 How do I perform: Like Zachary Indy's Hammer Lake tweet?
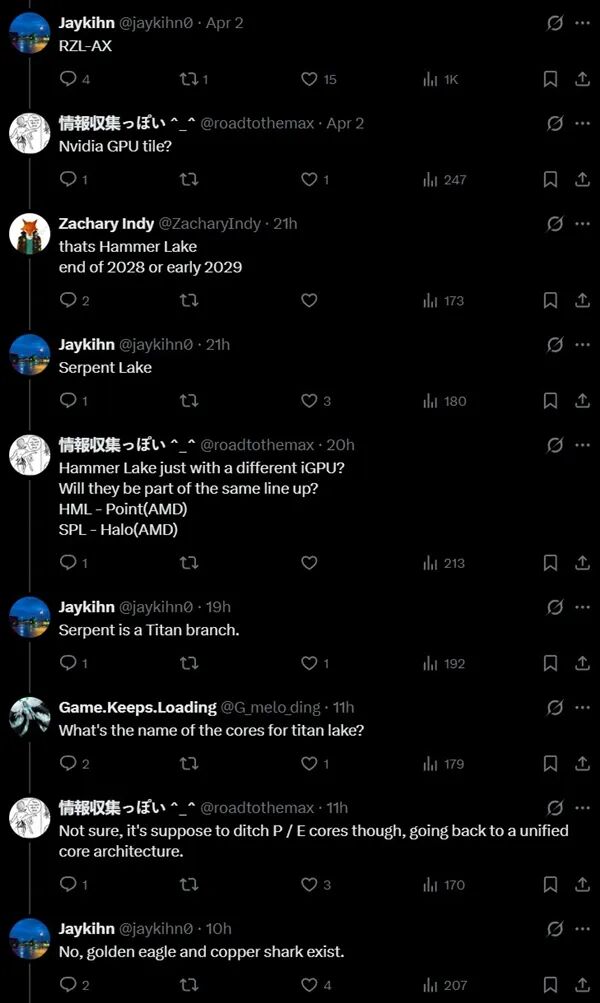(309, 300)
